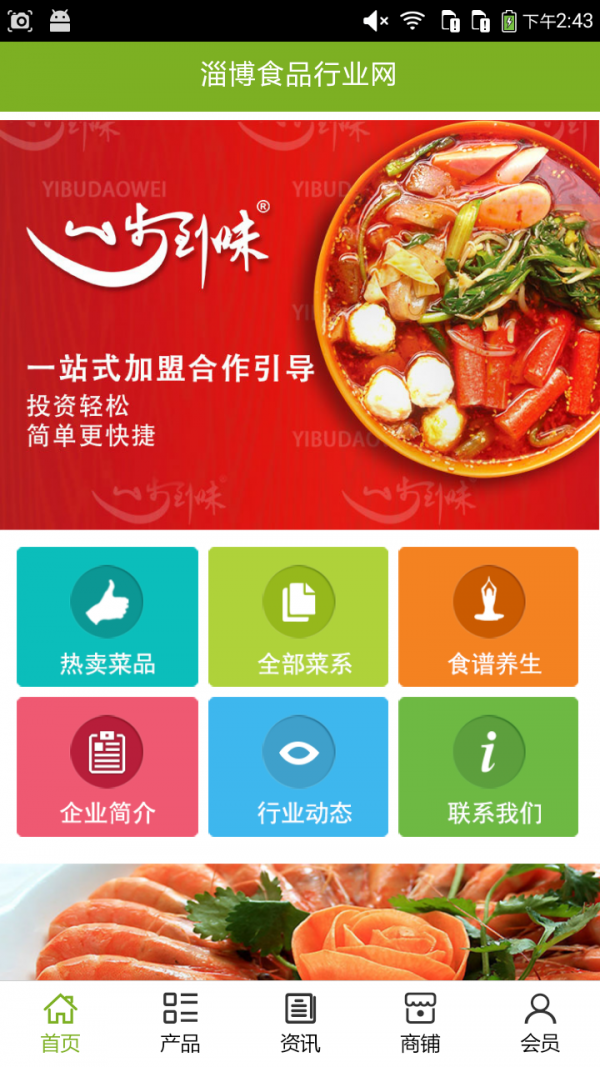Switch to the 产品 tab
This screenshot has height=1067, width=600.
click(180, 1023)
